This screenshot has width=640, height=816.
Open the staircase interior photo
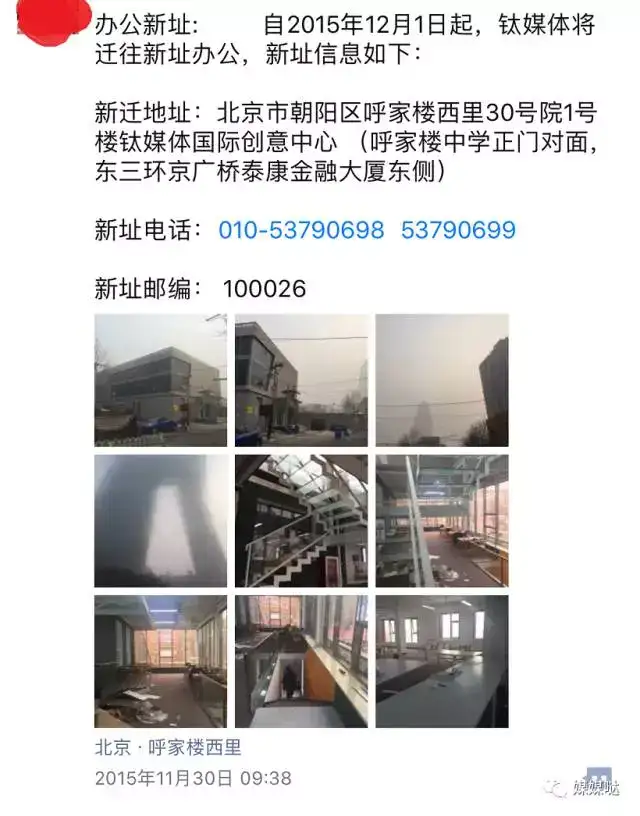[x=301, y=521]
